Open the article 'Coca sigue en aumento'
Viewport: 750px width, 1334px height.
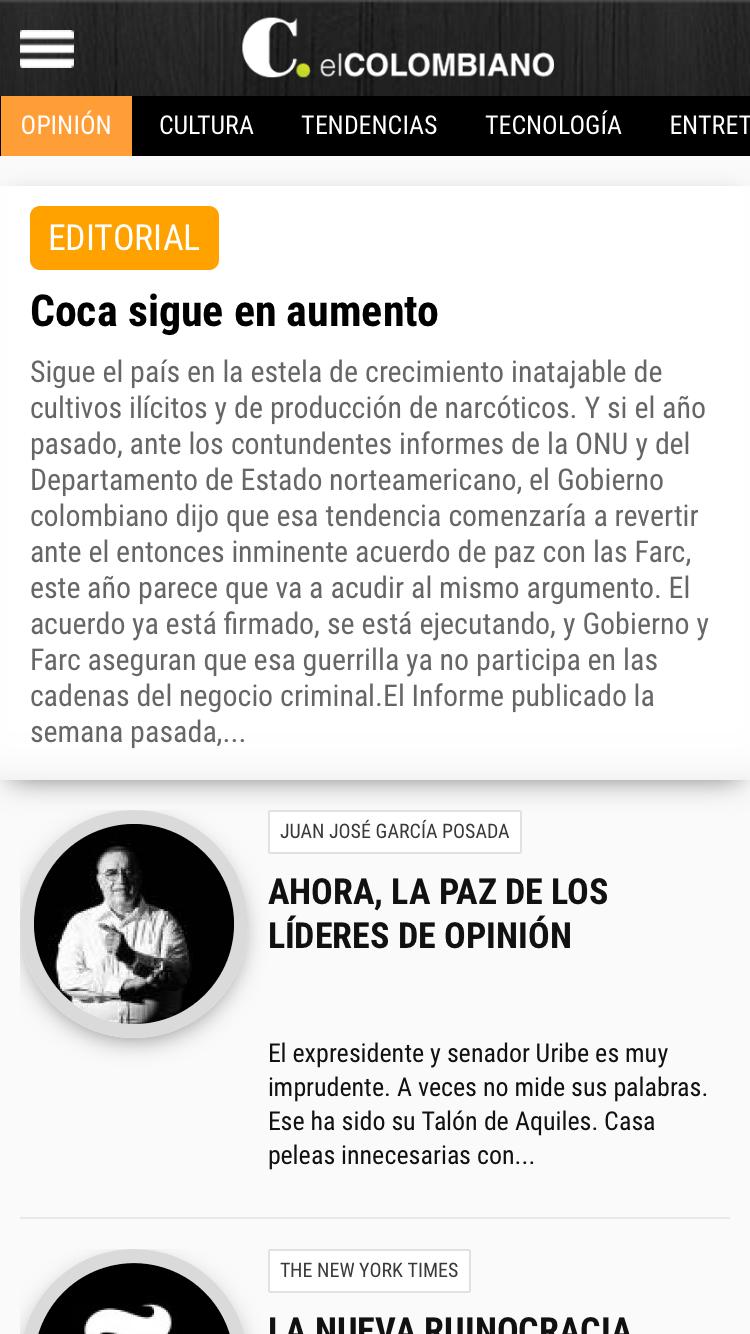pyautogui.click(x=234, y=311)
